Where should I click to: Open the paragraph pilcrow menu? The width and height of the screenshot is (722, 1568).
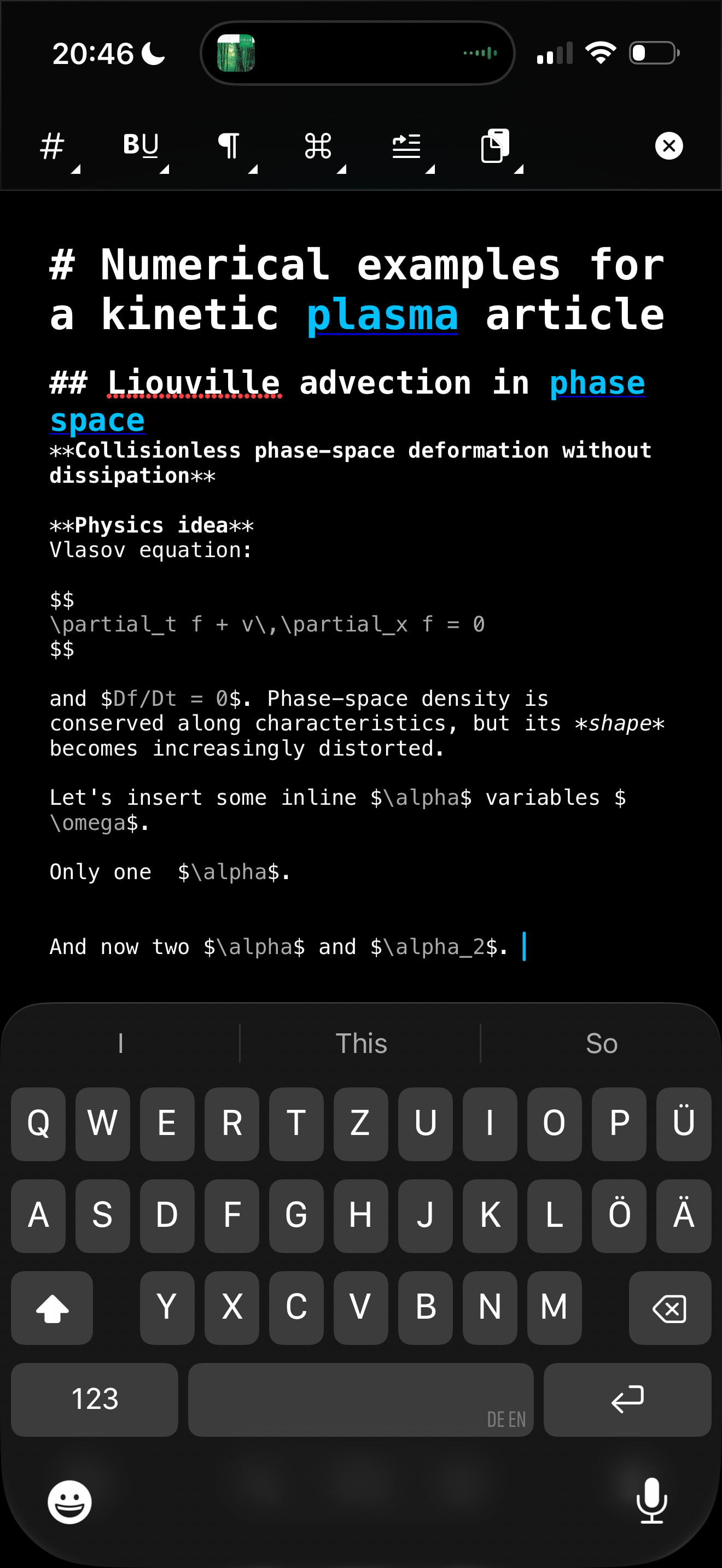[230, 146]
